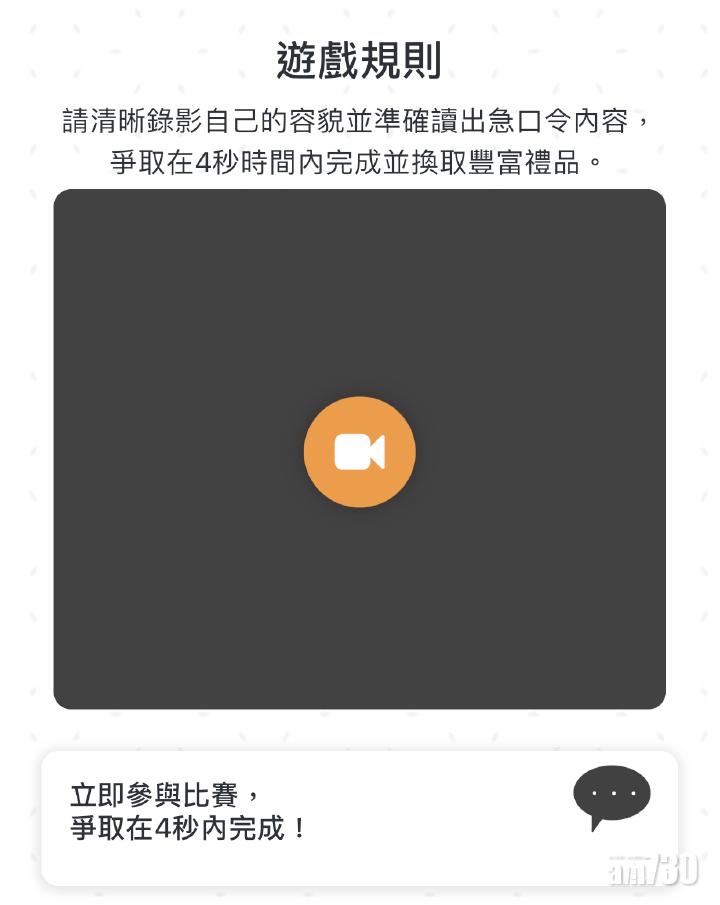Screen dimensions: 720x905
Task: Open the speech bubble chat icon
Action: coord(611,795)
